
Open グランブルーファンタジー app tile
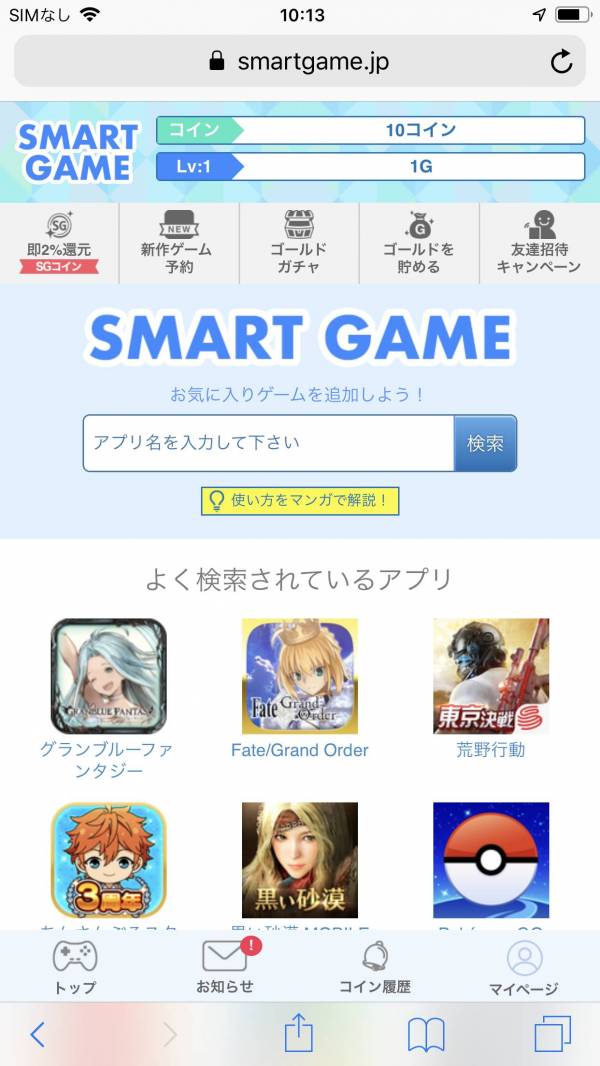[x=109, y=676]
